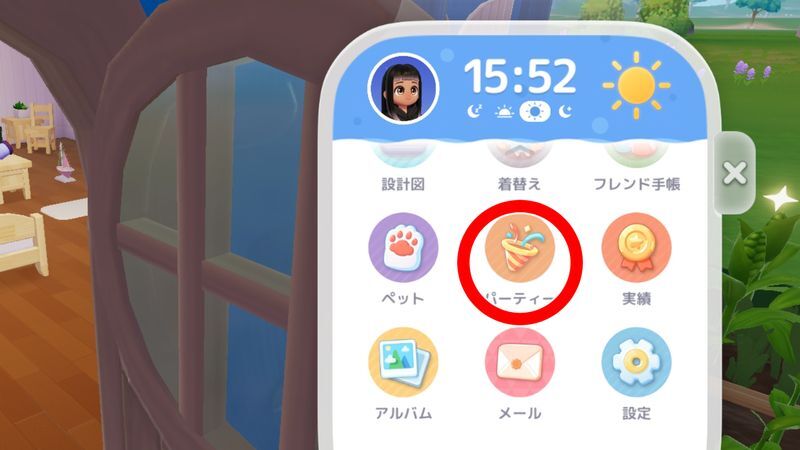Open the ペット pet menu
The height and width of the screenshot is (450, 800).
404,250
